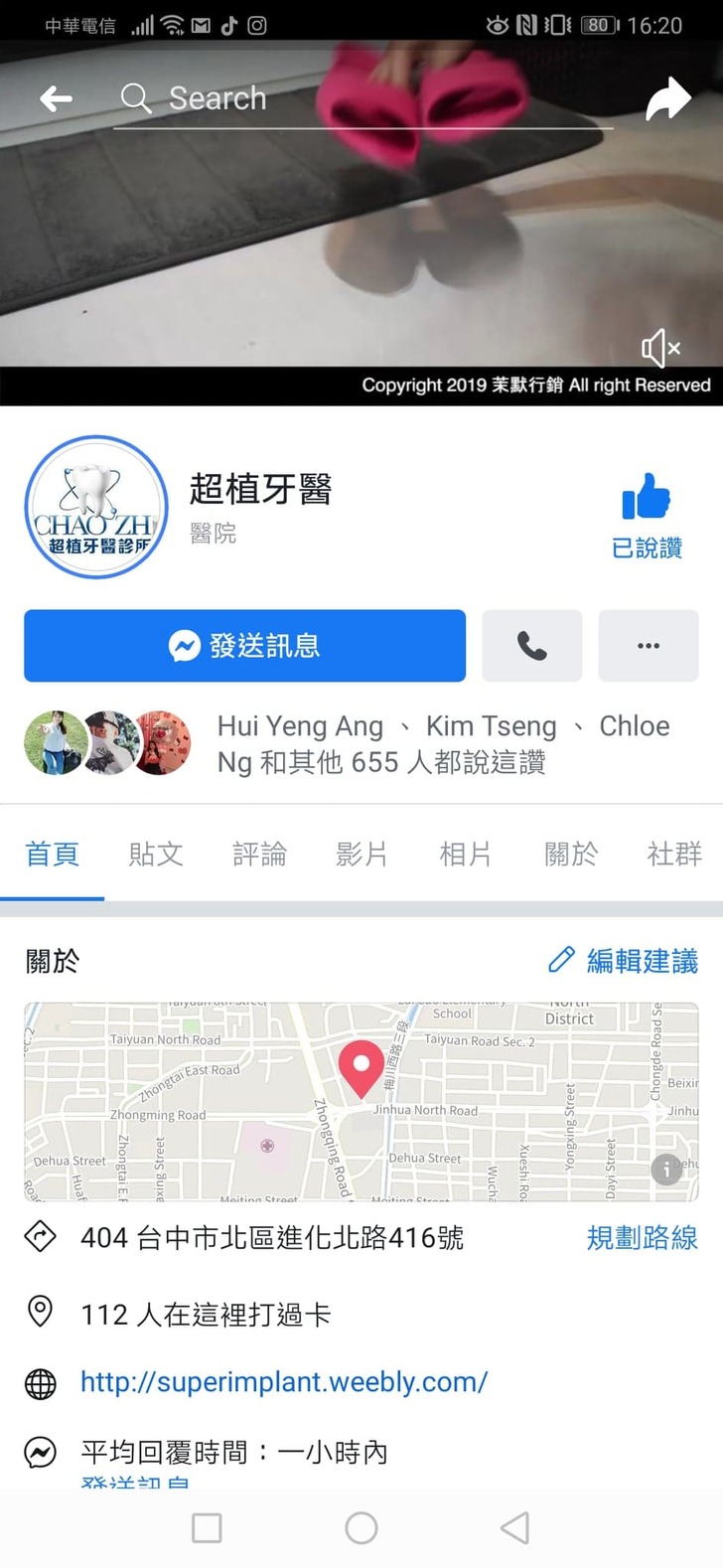Tap 規劃路線 for directions
This screenshot has width=723, height=1568.
[642, 1237]
